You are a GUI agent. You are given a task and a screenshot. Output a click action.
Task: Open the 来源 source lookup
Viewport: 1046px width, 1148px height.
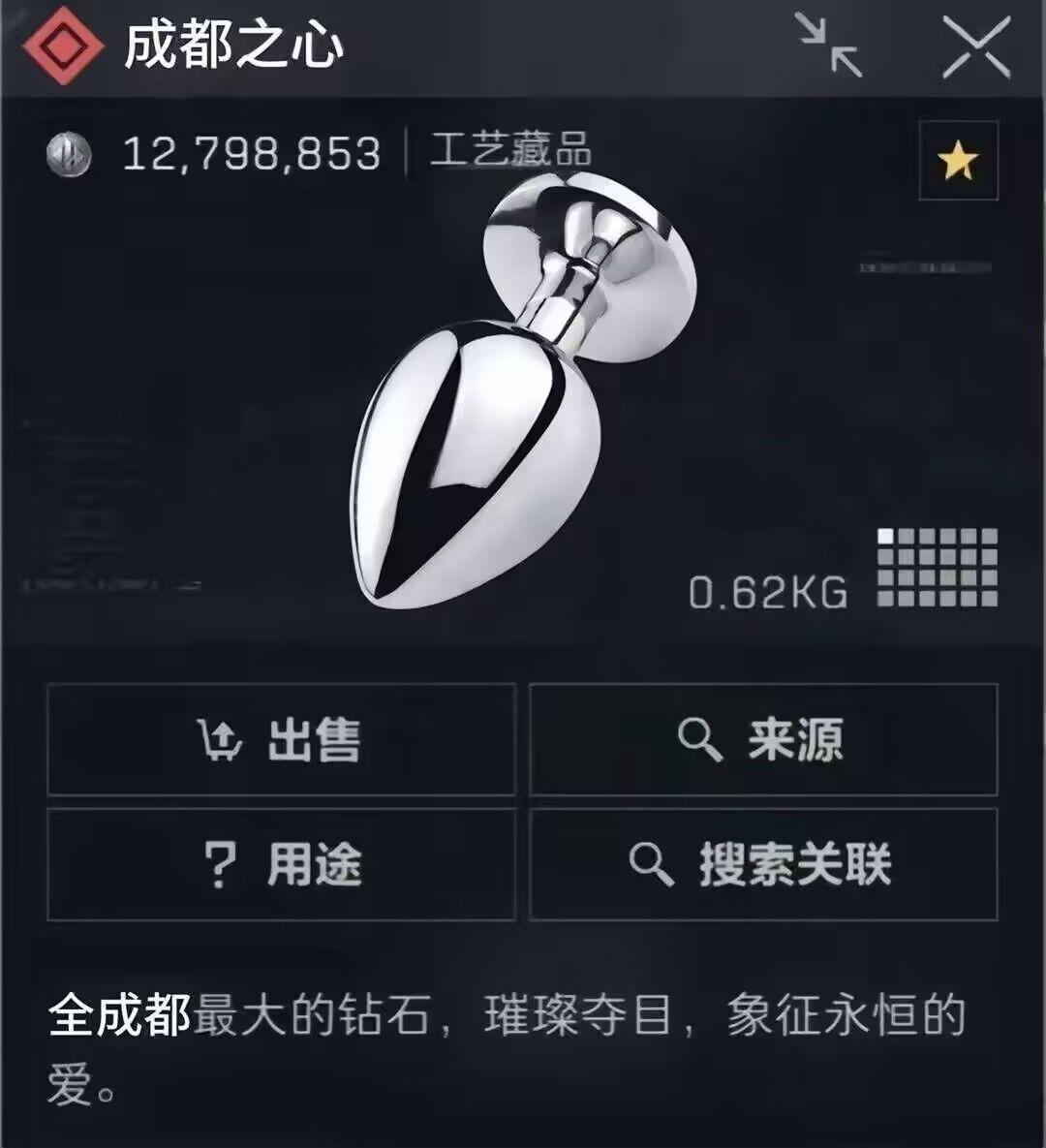click(x=763, y=740)
